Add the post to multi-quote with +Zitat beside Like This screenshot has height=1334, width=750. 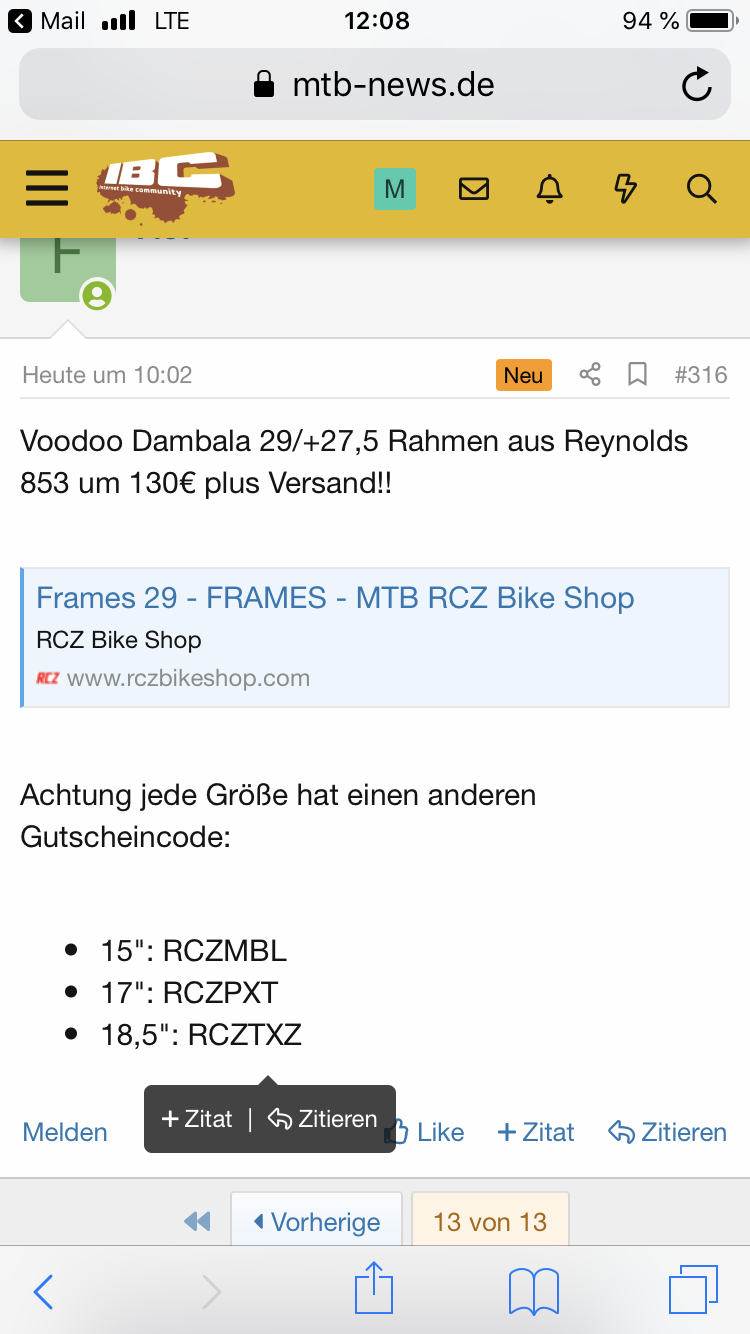(x=536, y=1132)
